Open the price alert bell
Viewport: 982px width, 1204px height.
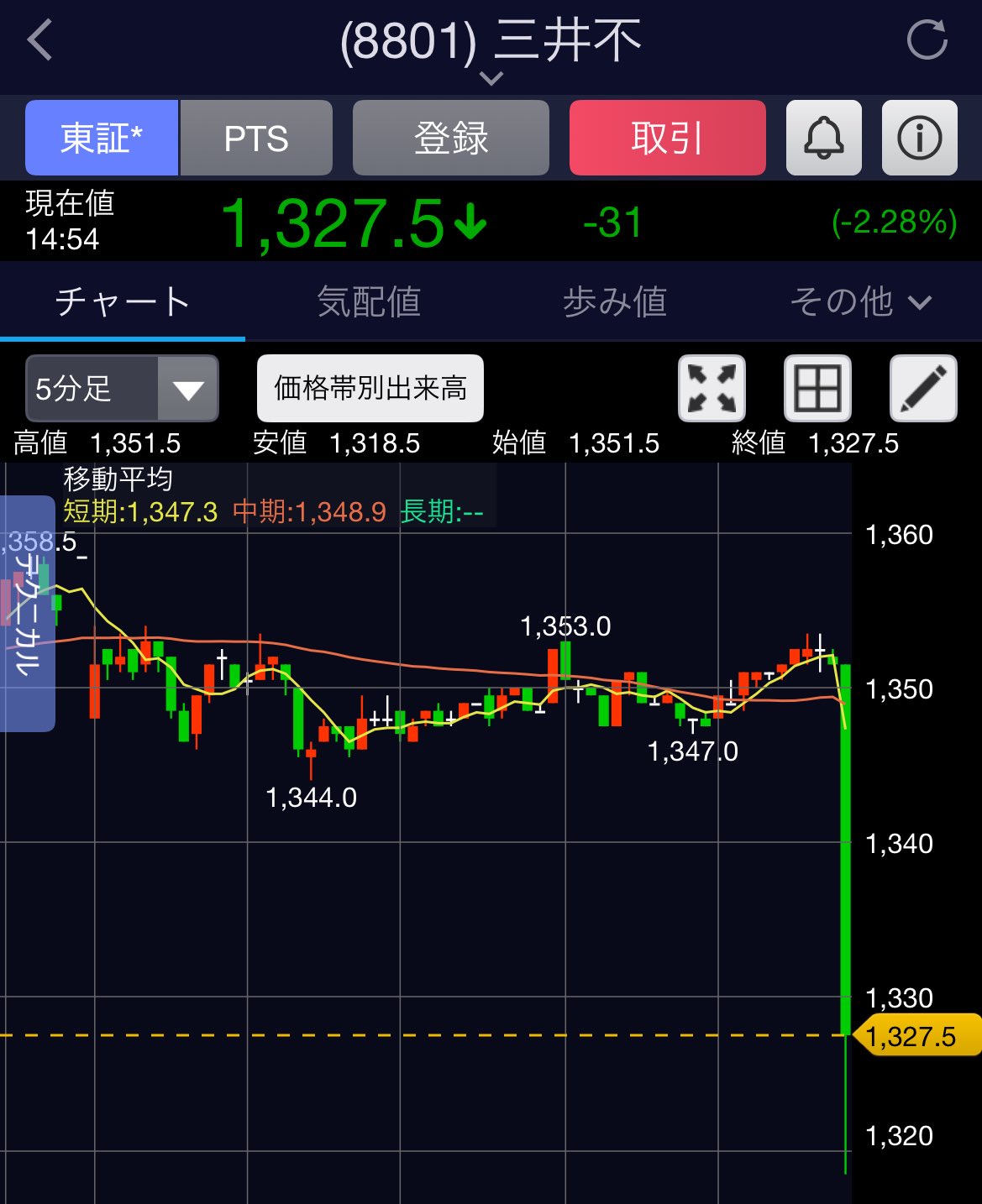coord(823,139)
